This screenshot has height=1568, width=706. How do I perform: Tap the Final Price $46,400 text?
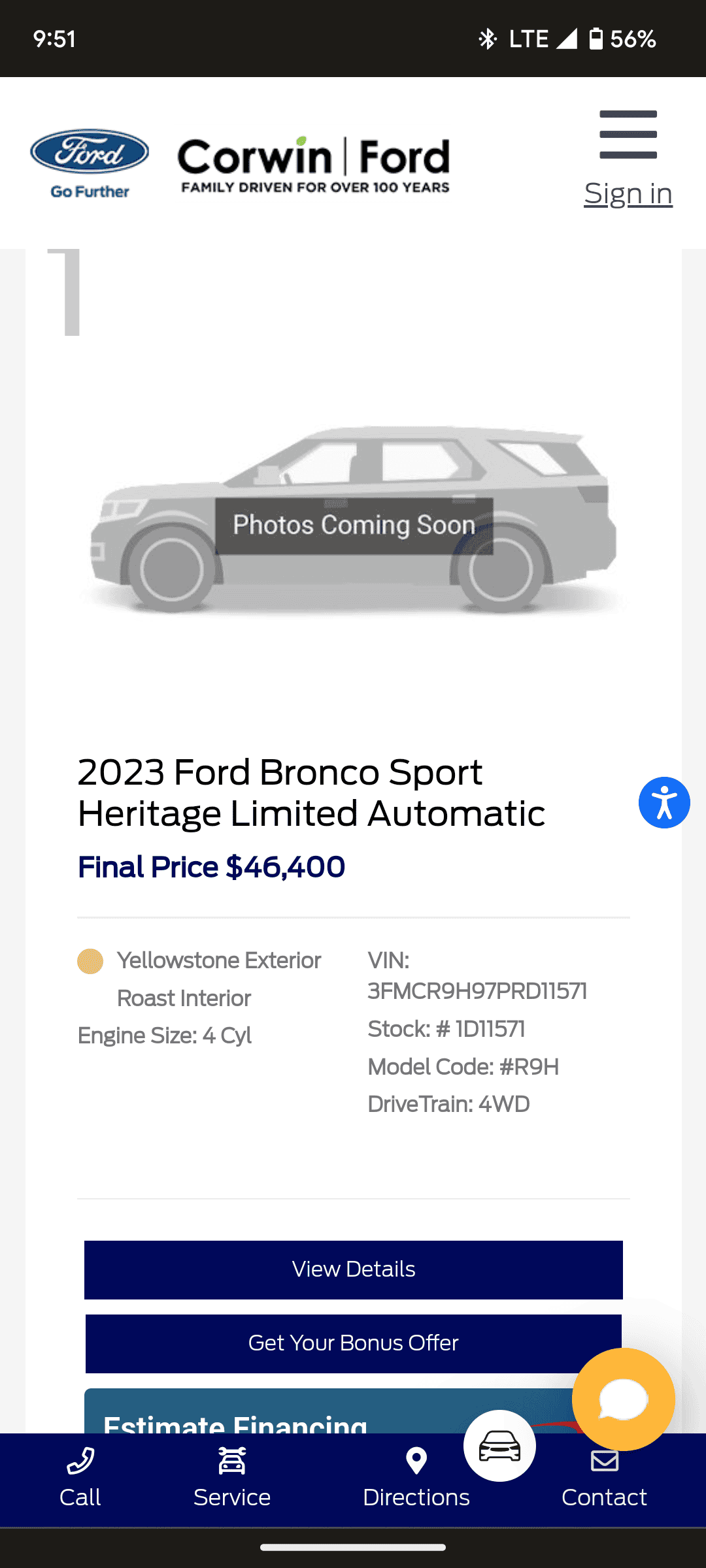point(211,867)
